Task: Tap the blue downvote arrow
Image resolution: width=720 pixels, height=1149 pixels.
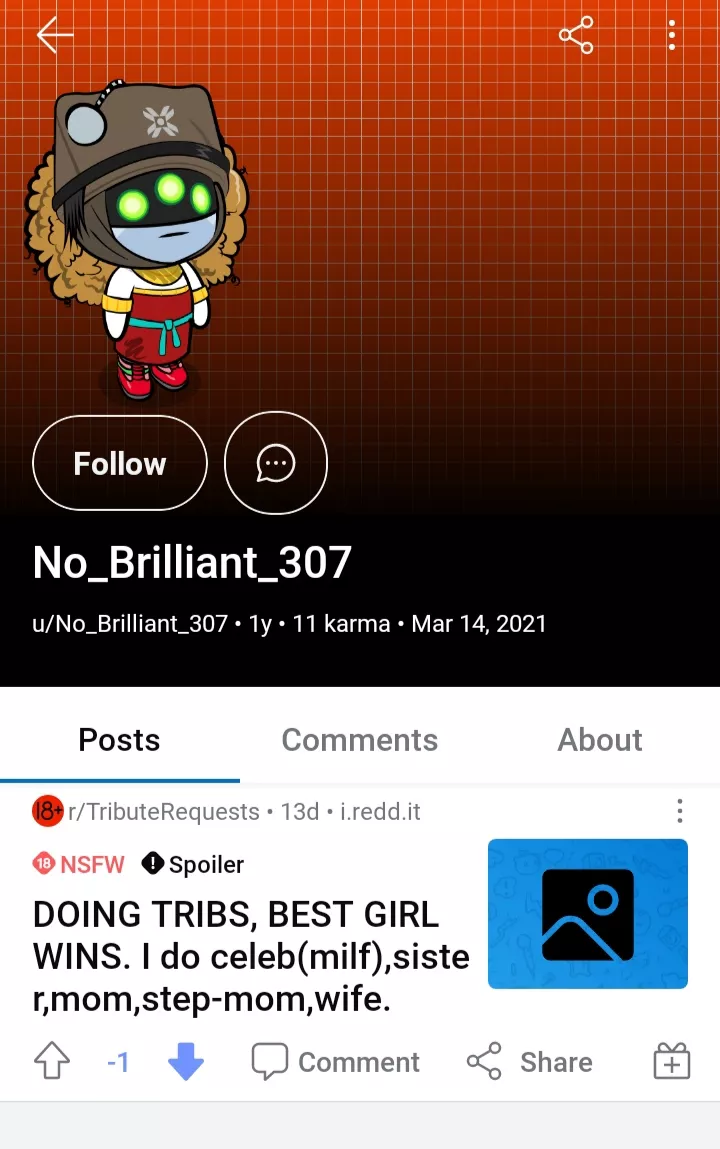Action: (186, 1062)
